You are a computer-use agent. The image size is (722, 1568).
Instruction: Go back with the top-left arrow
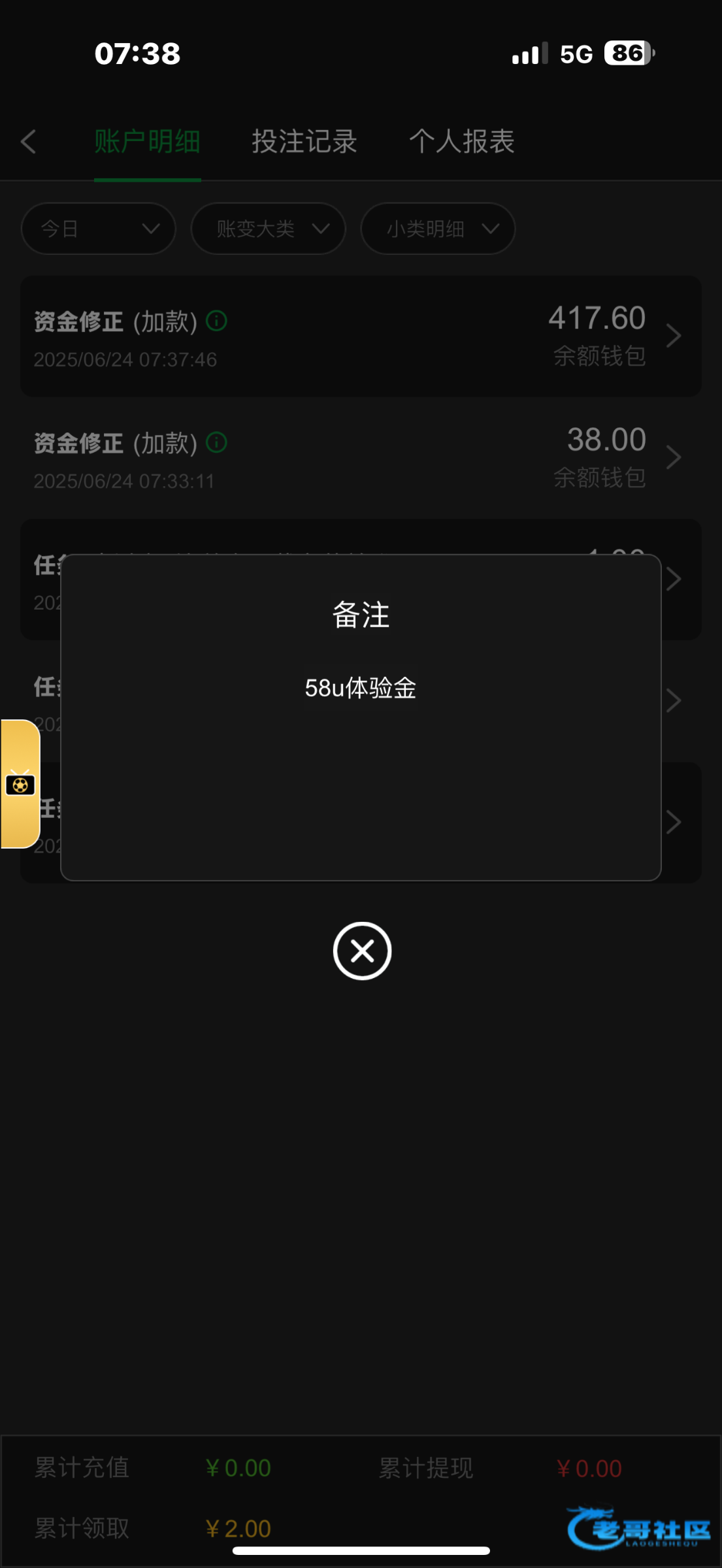[x=29, y=142]
